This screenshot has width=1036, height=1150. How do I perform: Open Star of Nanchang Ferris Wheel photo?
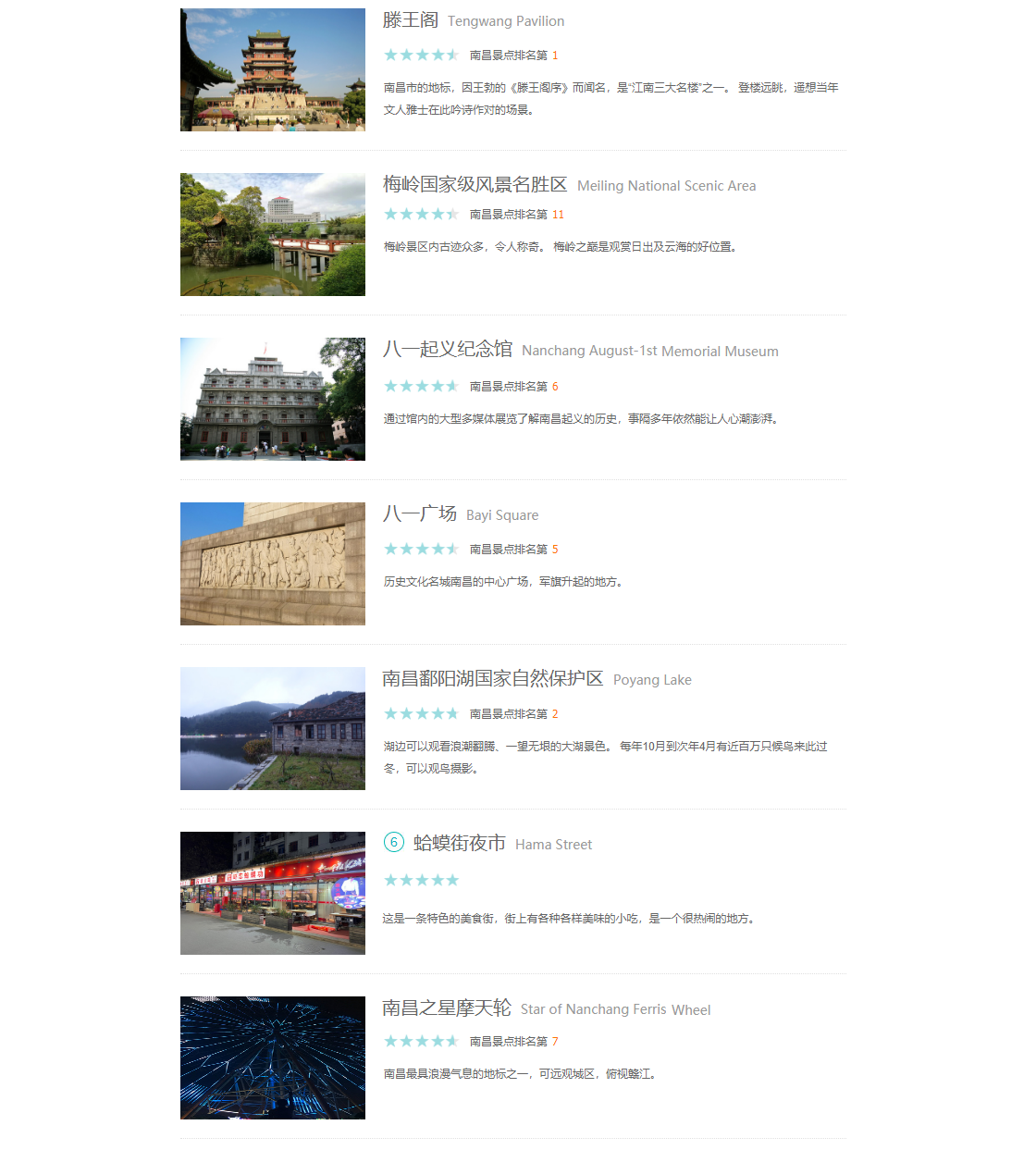click(272, 1057)
